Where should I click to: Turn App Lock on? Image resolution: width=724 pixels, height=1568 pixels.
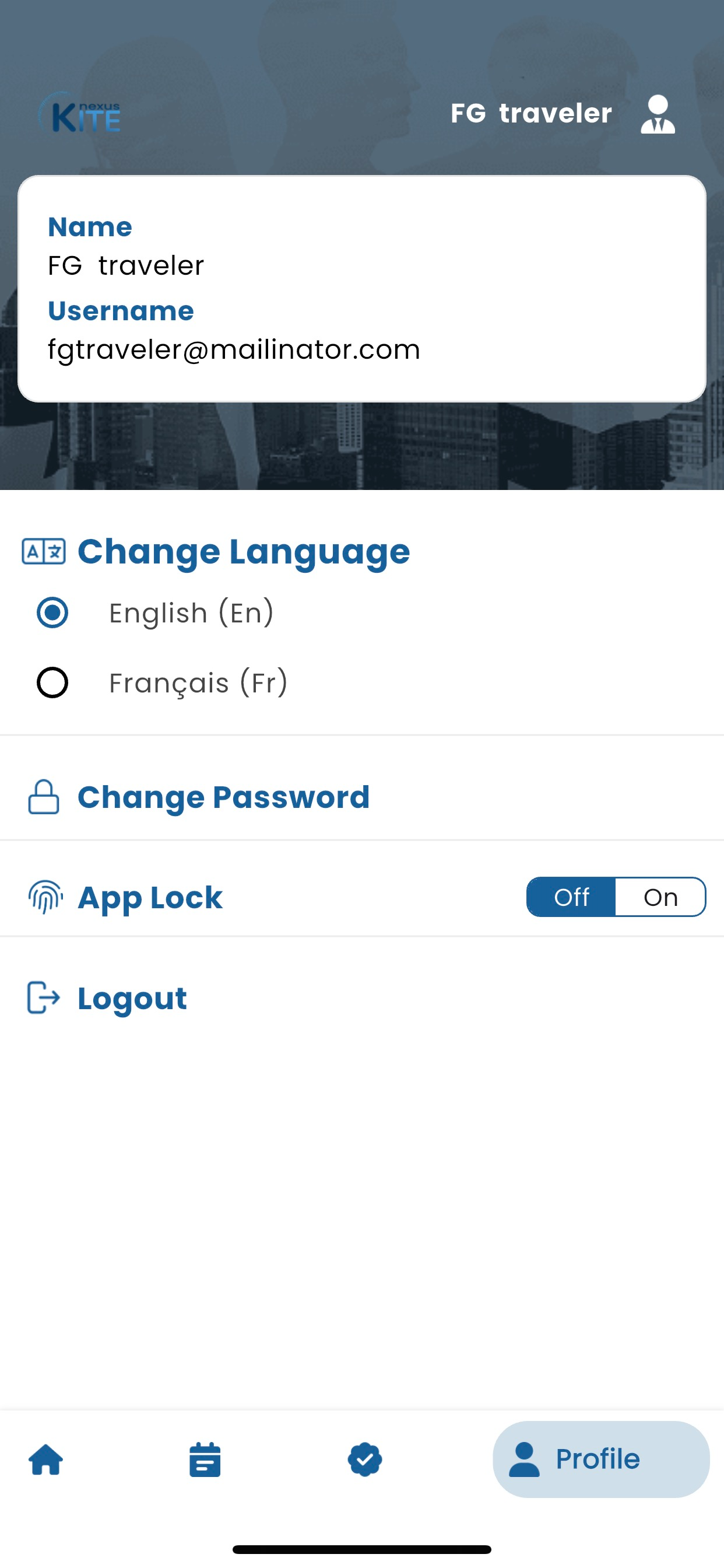(x=660, y=897)
